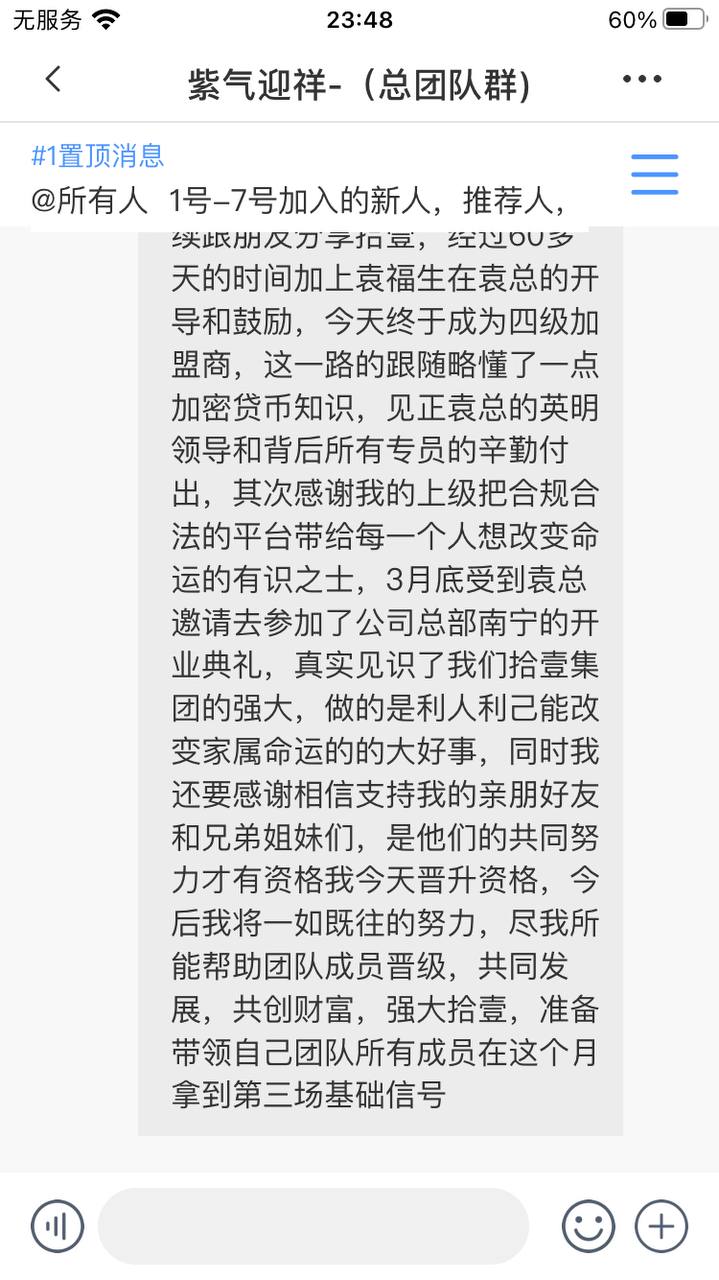The height and width of the screenshot is (1280, 719).
Task: Go back from the group chat
Action: 53,80
